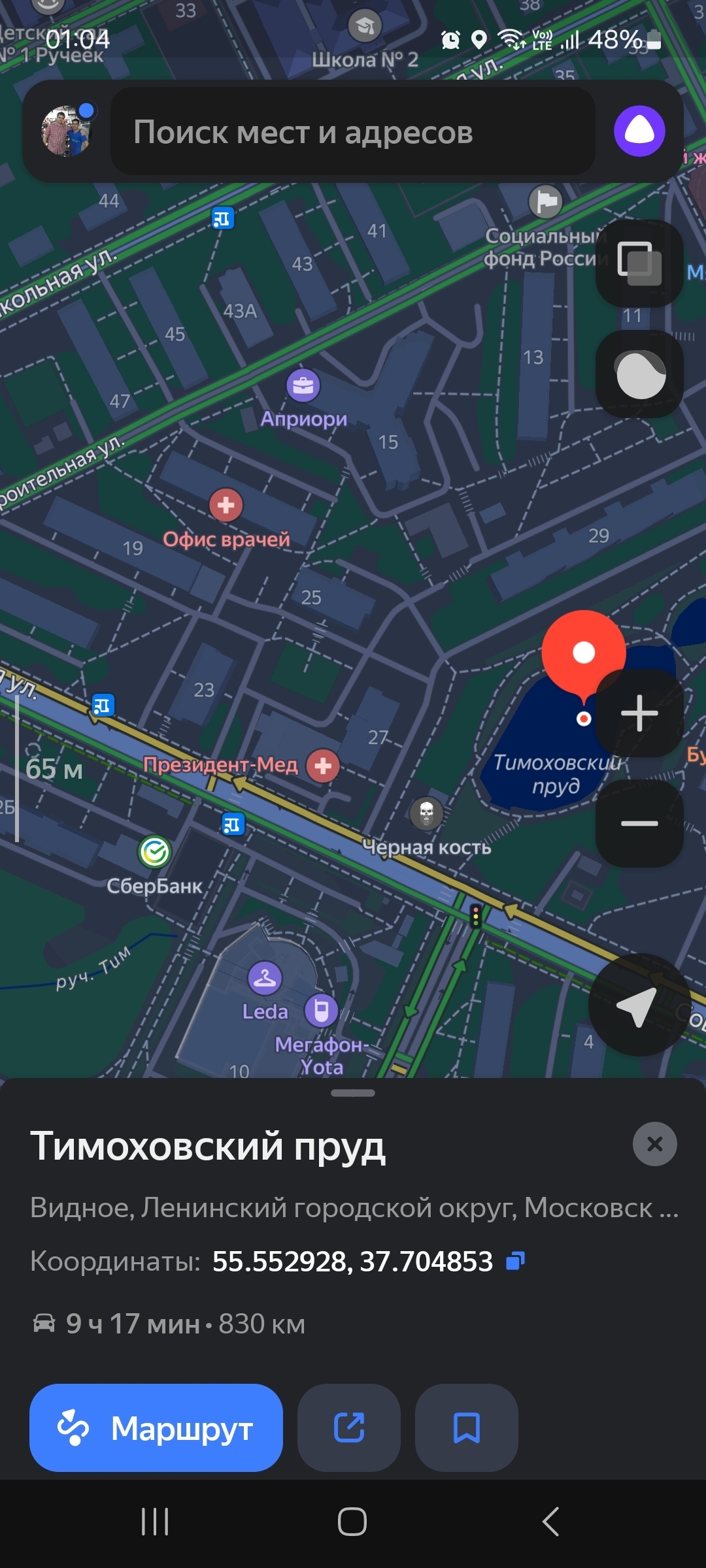Viewport: 706px width, 1568px height.
Task: Open the СберБанк marker on the map
Action: click(155, 852)
